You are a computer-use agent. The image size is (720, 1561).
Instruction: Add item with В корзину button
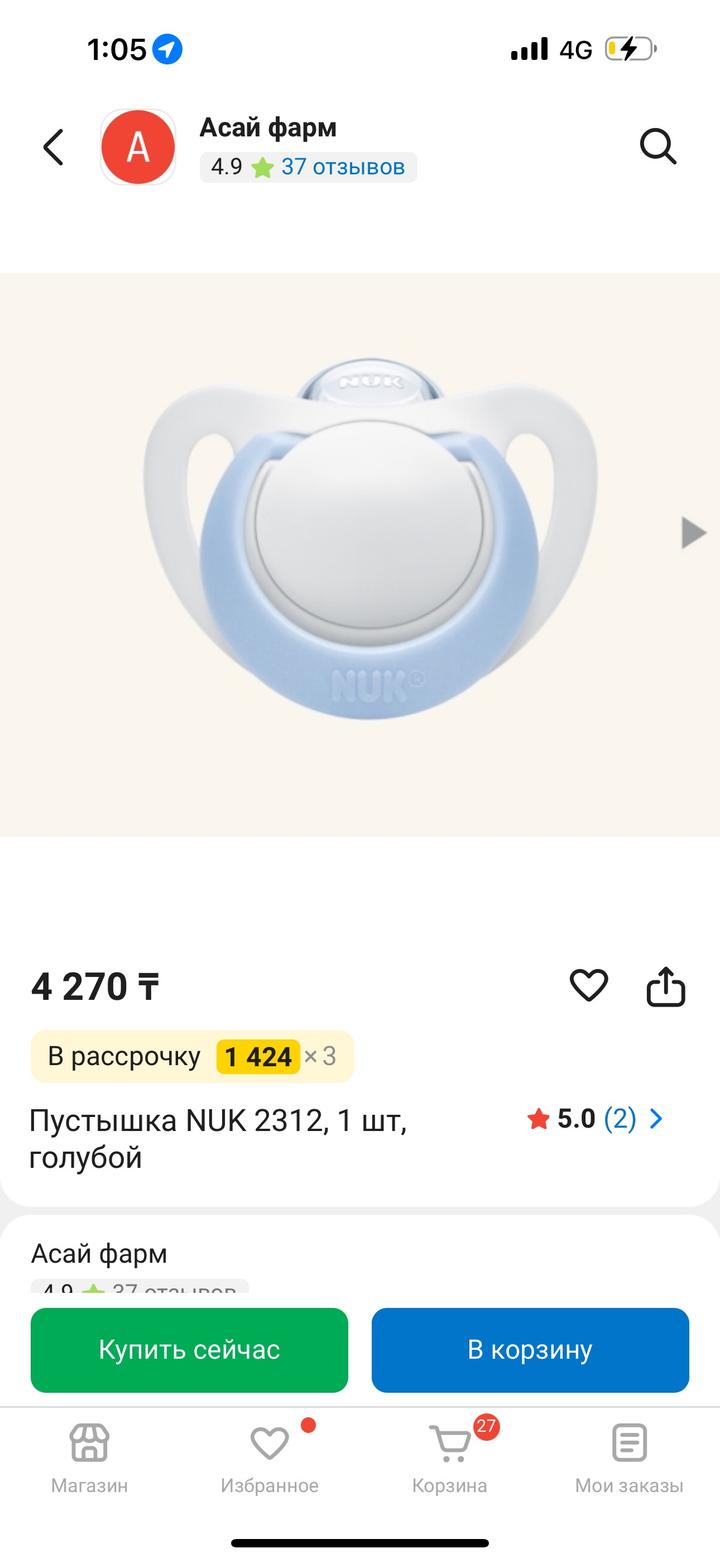pos(530,1350)
